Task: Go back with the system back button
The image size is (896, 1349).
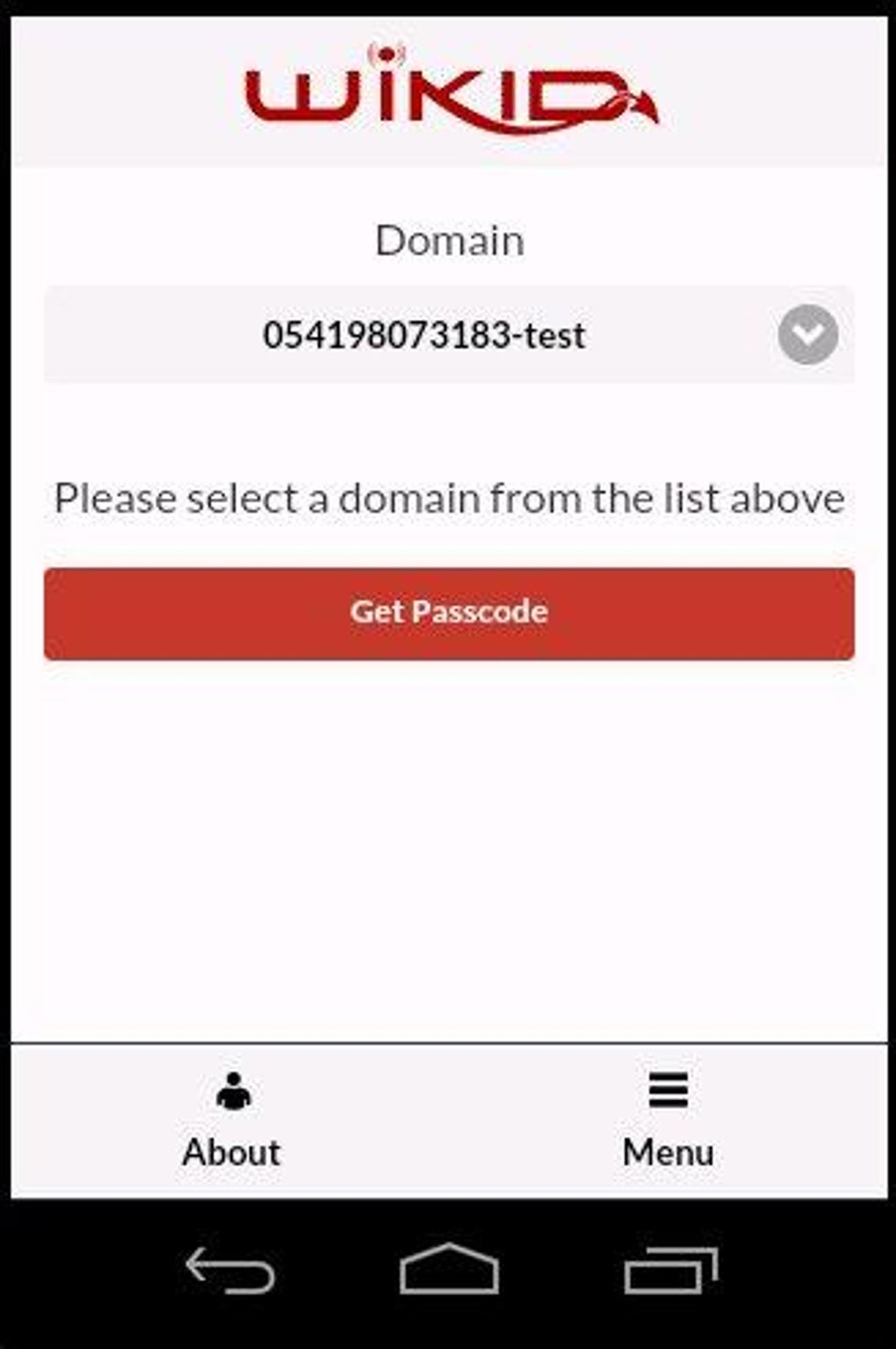Action: pyautogui.click(x=230, y=1271)
